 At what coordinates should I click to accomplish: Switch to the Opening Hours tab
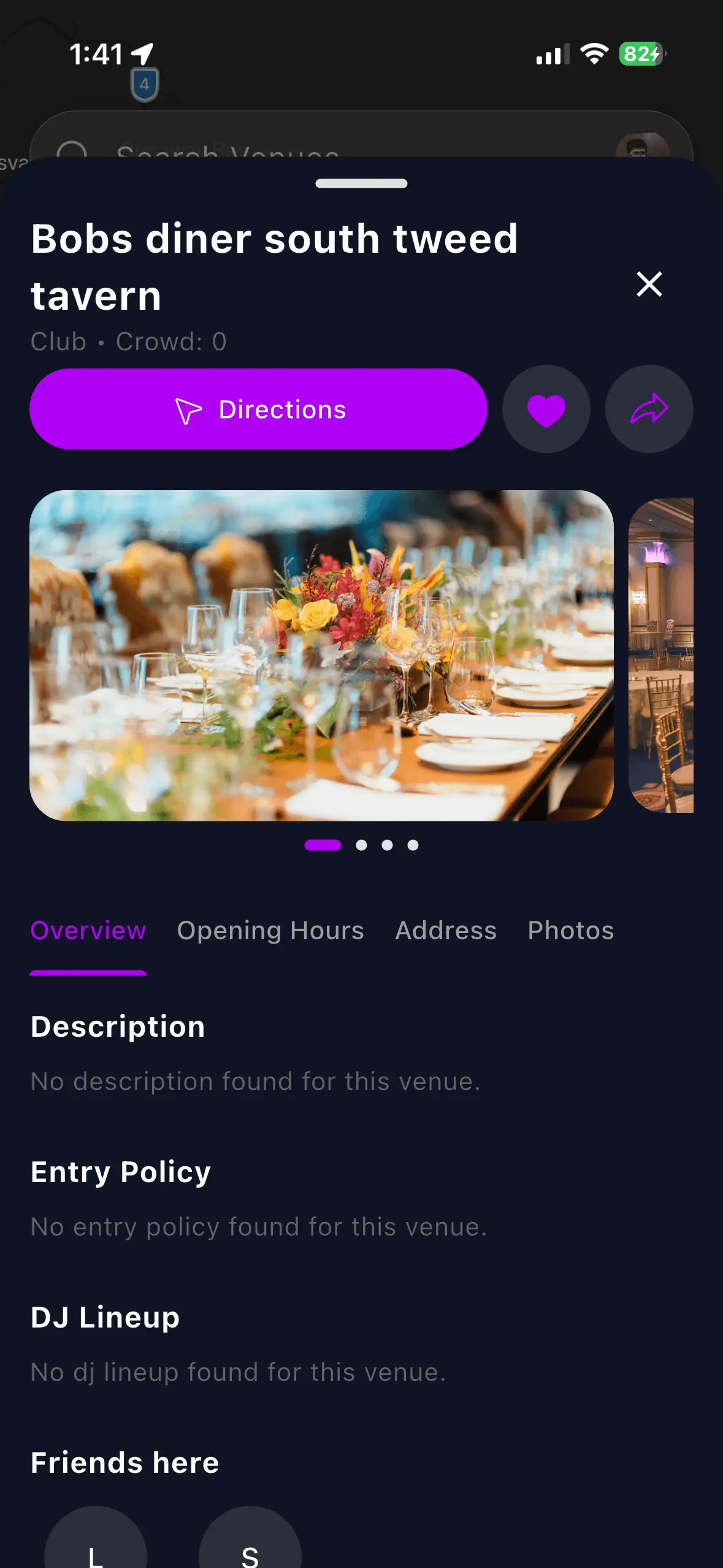(x=270, y=931)
